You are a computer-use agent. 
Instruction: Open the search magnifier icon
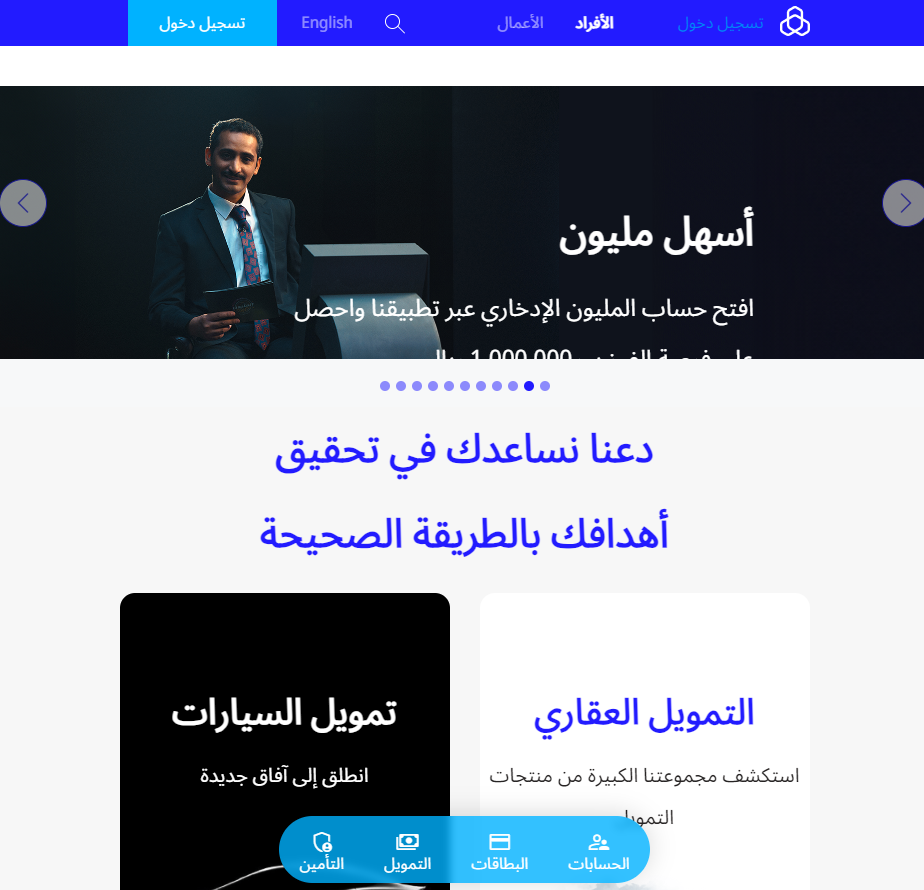click(x=395, y=23)
